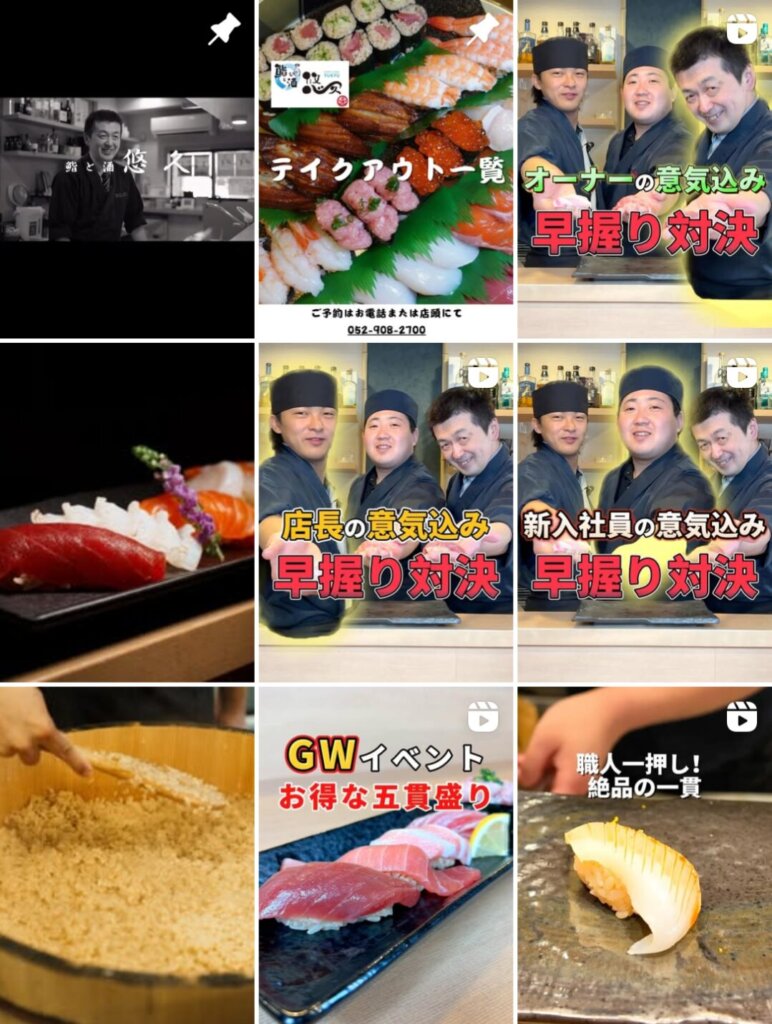The height and width of the screenshot is (1024, 772).
Task: Play the GWイベント お得な五貫盛り reel
Action: click(386, 855)
